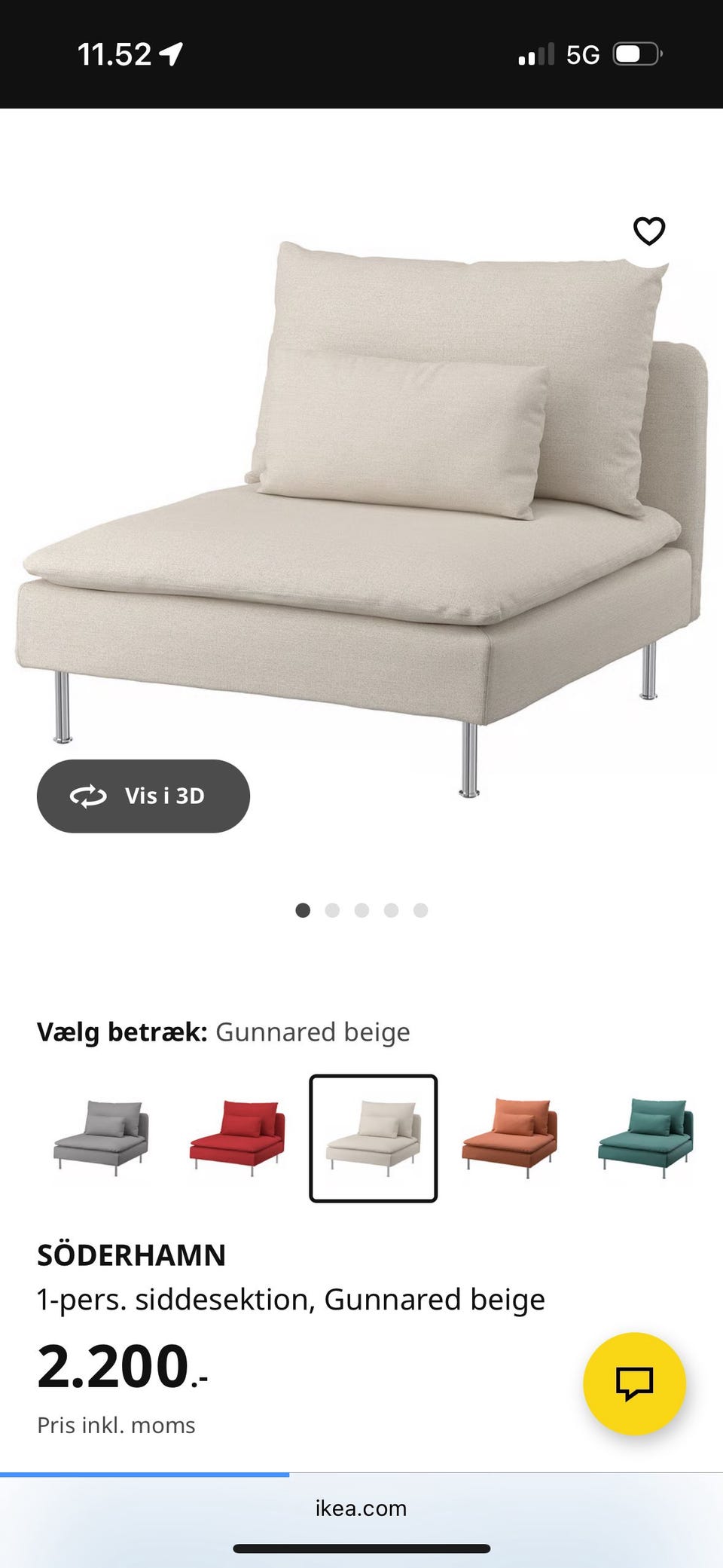Image resolution: width=723 pixels, height=1568 pixels.
Task: Jump to the last carousel image dot
Action: tap(419, 910)
